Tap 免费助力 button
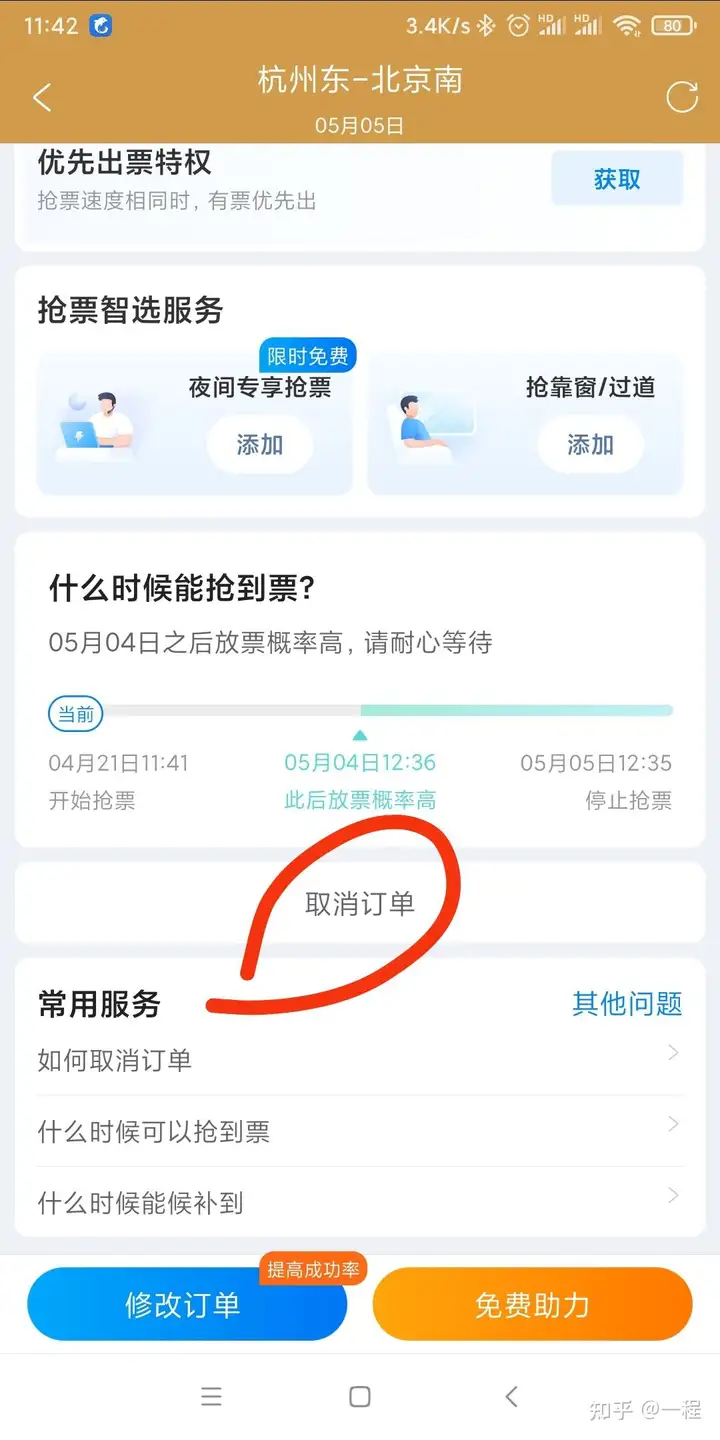This screenshot has height=1440, width=720. 532,1305
